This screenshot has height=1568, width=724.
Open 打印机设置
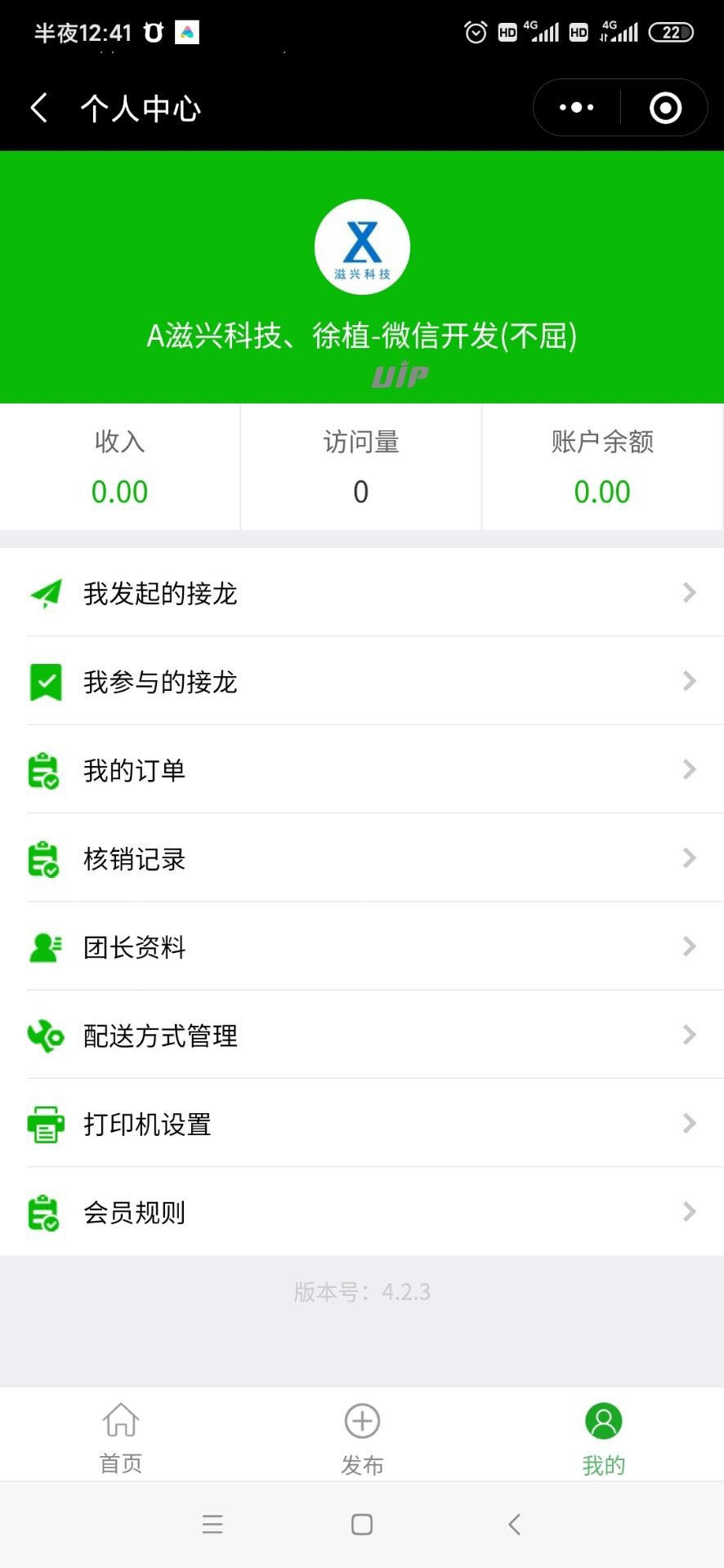click(x=362, y=1124)
